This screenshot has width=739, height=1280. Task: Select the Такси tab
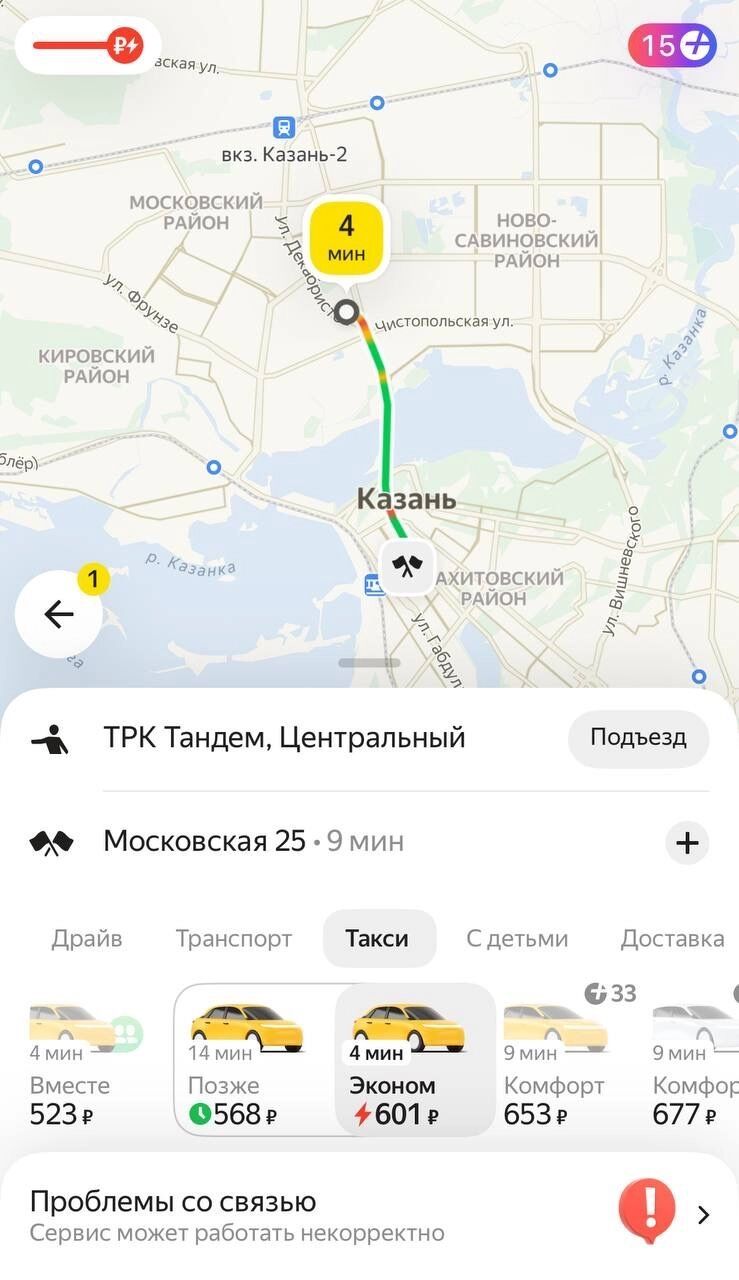(x=377, y=938)
